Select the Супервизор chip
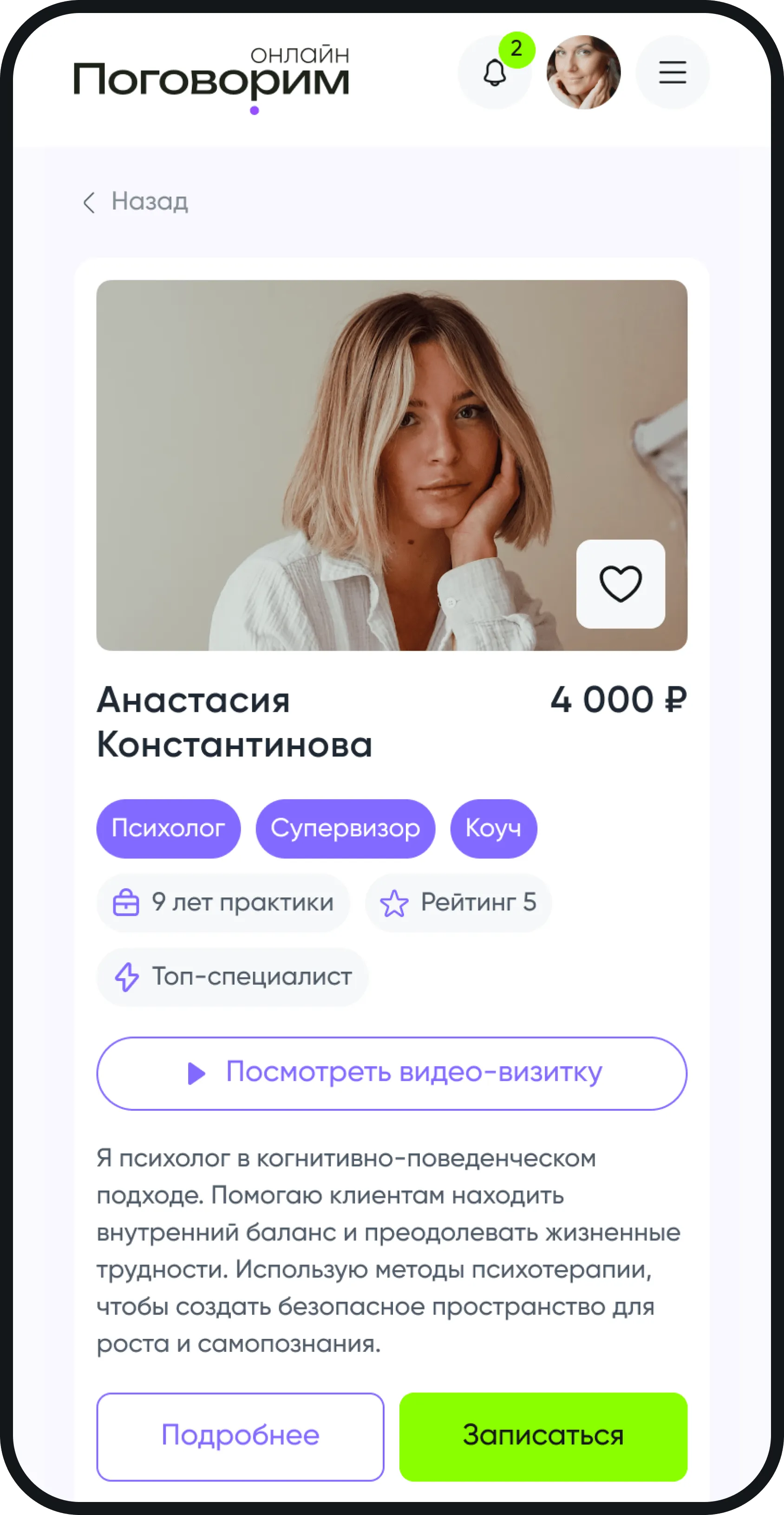 coord(345,828)
